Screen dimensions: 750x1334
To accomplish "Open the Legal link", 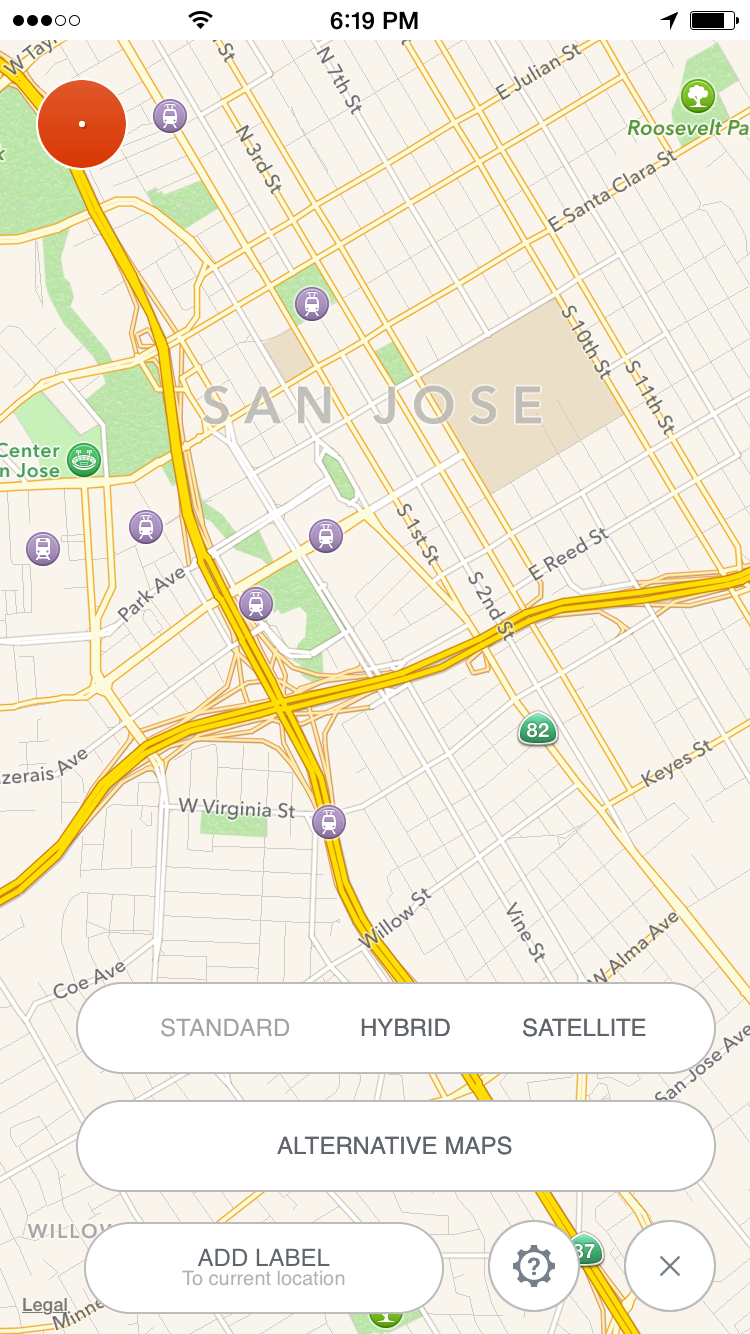I will click(x=45, y=1305).
